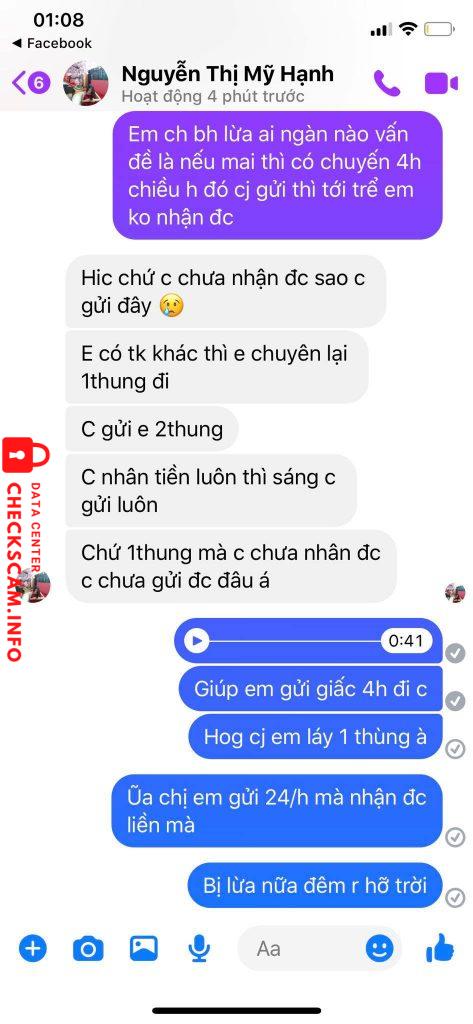This screenshot has height=1024, width=473.
Task: Open the photo gallery picker
Action: click(x=144, y=948)
